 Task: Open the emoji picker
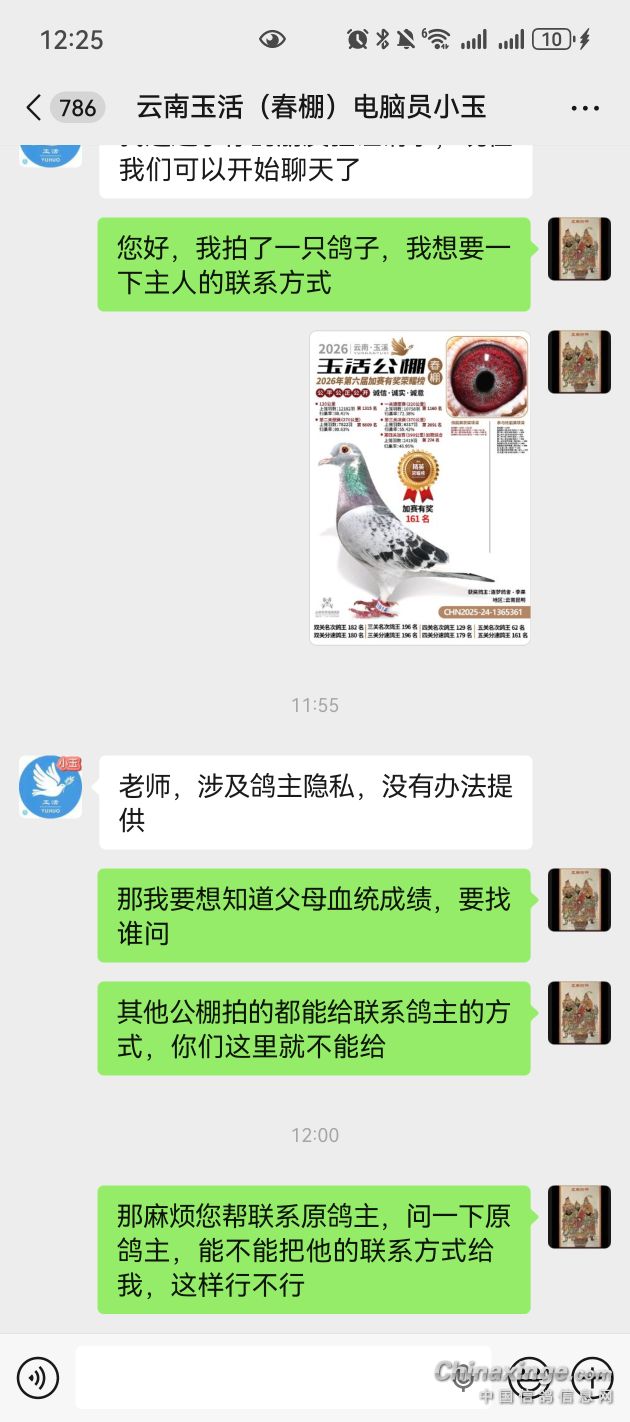point(529,1378)
